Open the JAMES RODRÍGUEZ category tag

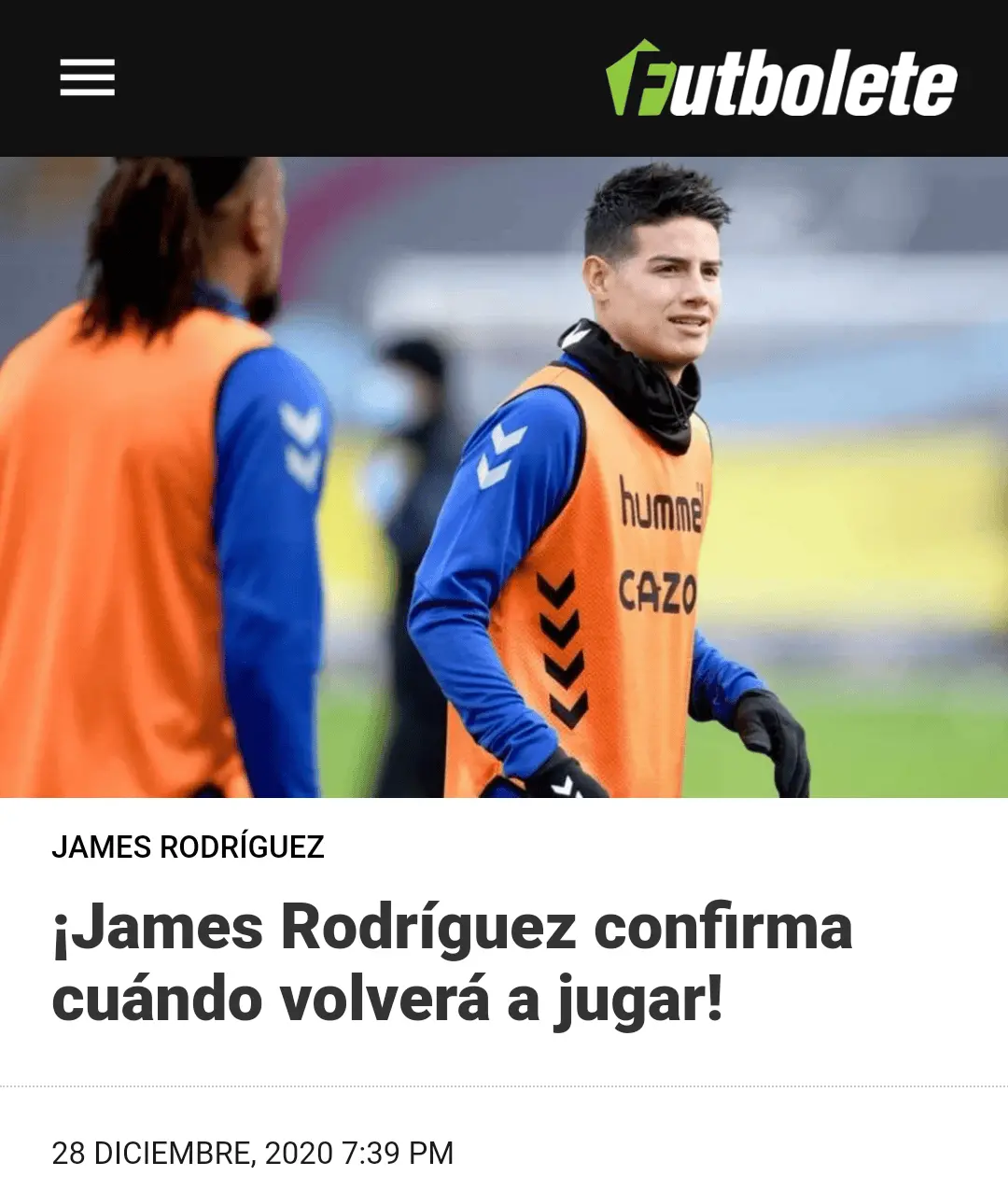[188, 847]
